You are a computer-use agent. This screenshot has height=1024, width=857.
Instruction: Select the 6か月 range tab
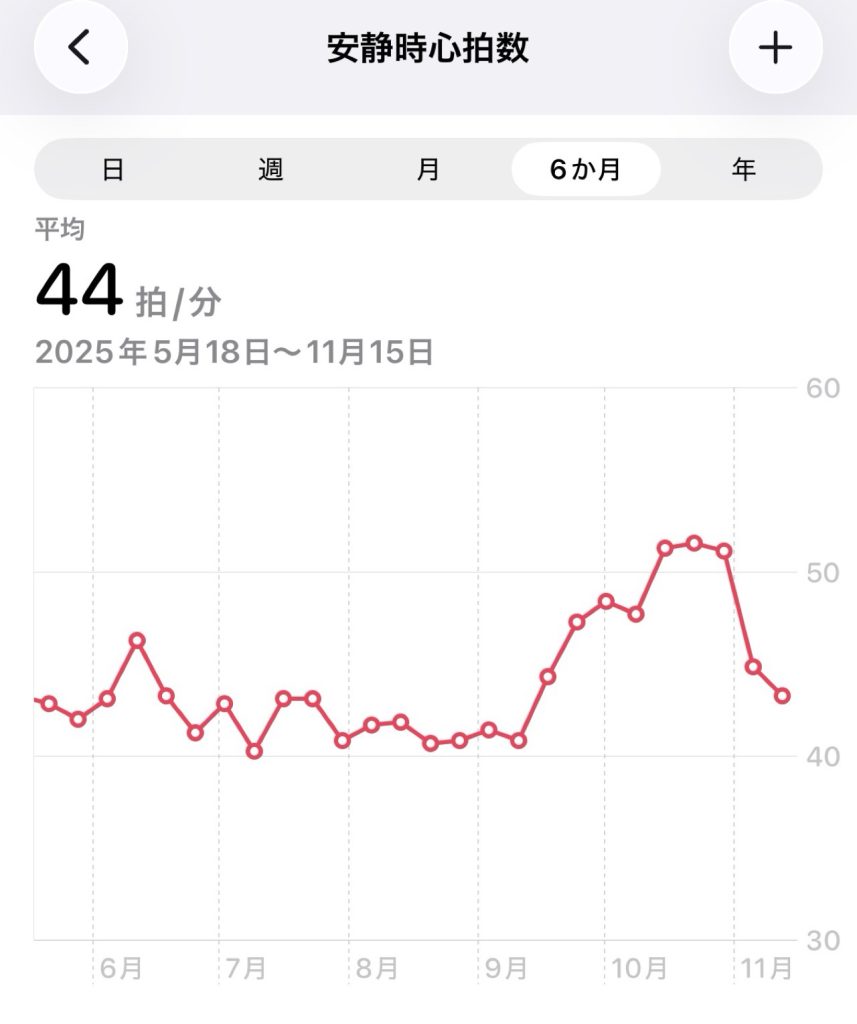tap(586, 169)
